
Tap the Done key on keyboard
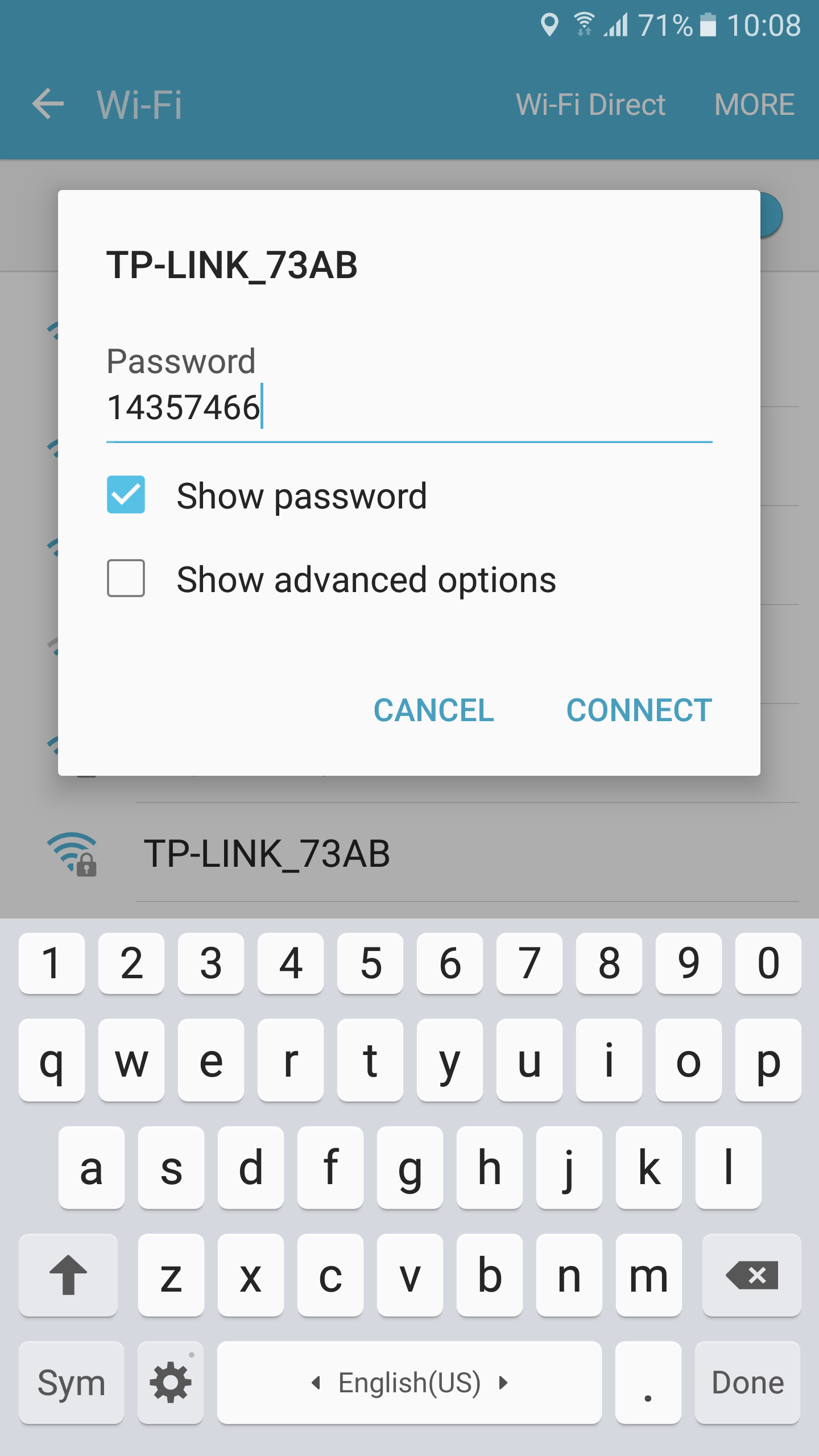[x=747, y=1383]
